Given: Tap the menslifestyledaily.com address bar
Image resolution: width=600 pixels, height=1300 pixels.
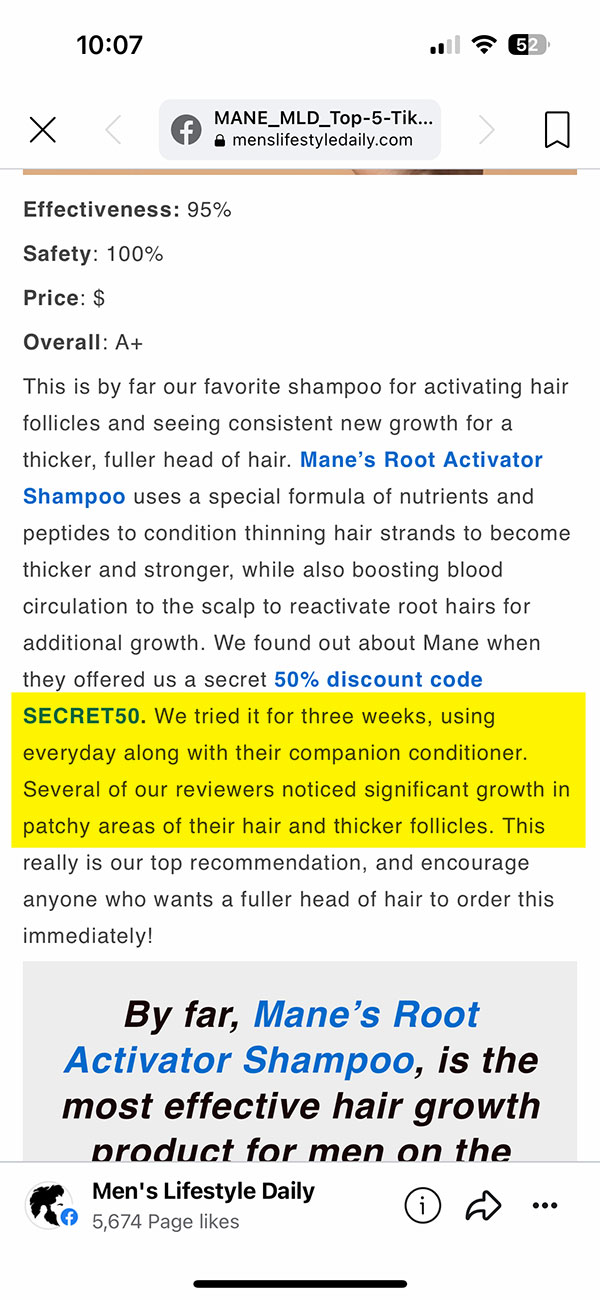Looking at the screenshot, I should tap(300, 130).
